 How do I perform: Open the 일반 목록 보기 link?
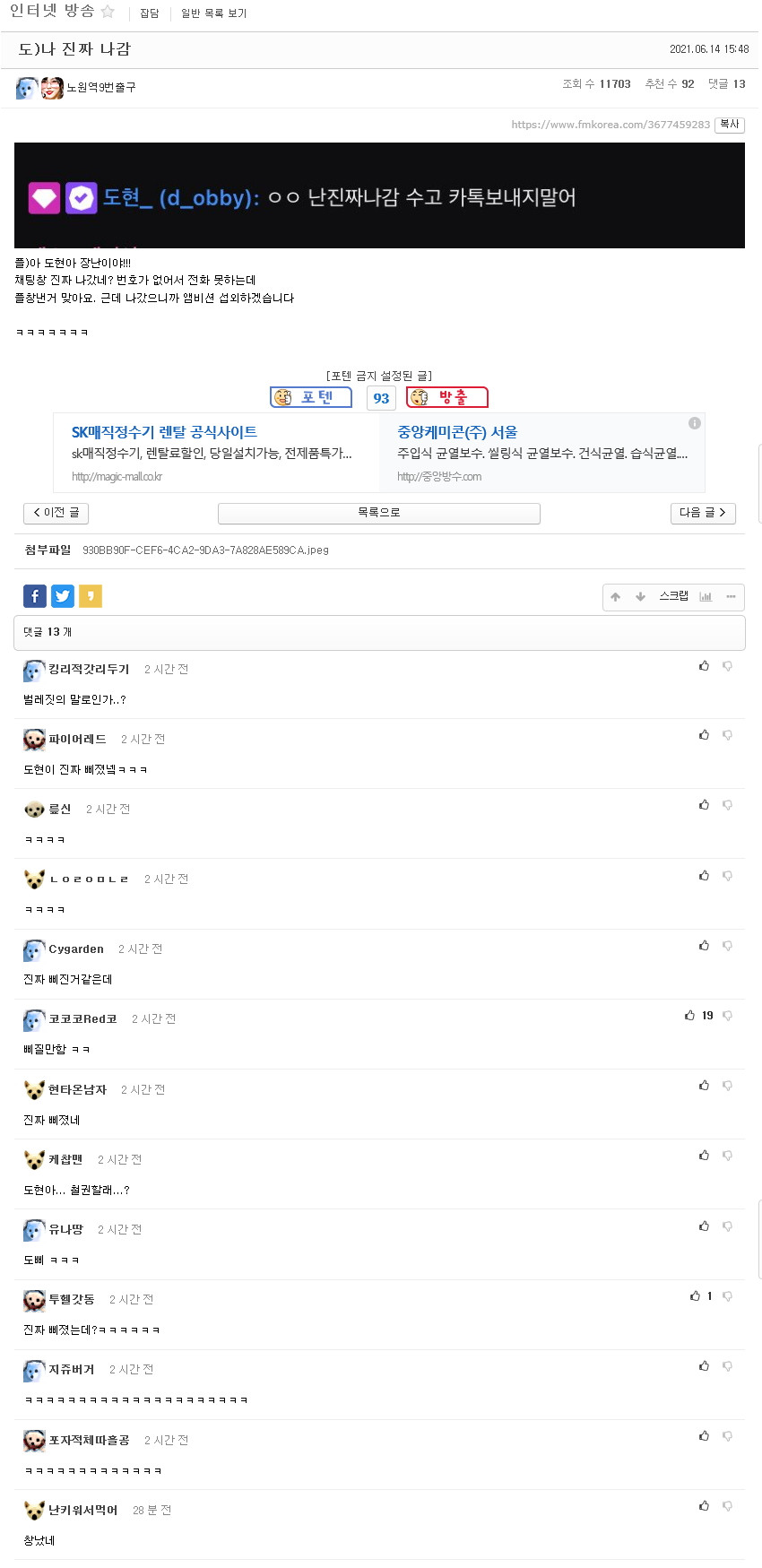pos(213,13)
